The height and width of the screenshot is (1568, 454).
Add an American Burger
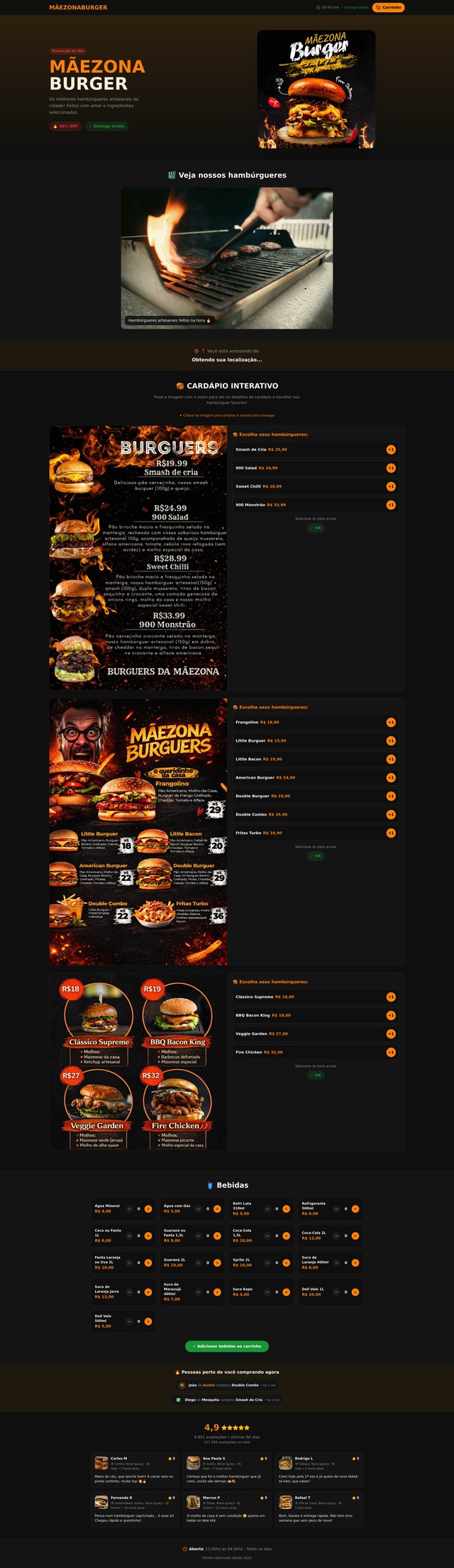(391, 777)
